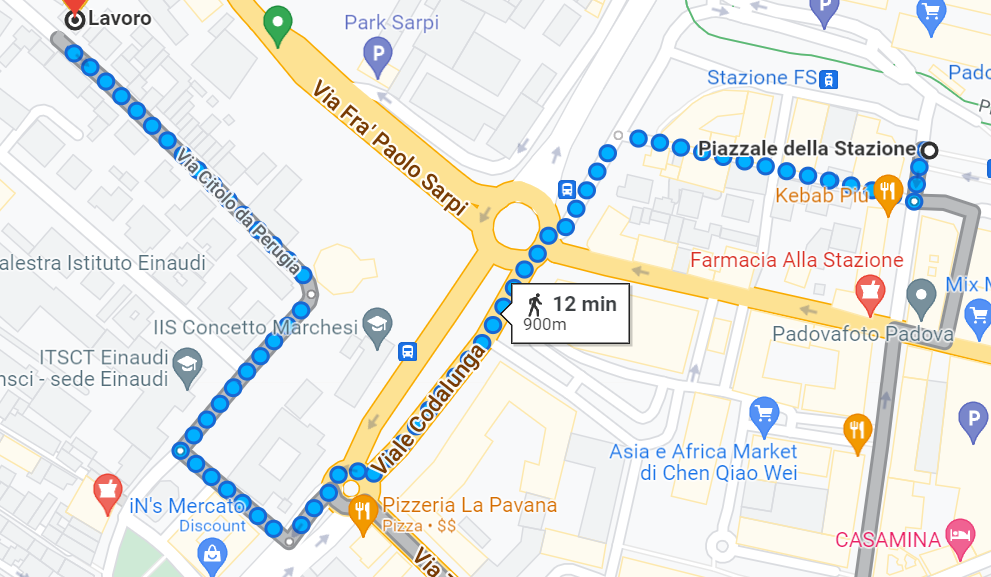Select the Asia e Africa Market shop pin
Screen dimensions: 991x577
pos(764,412)
